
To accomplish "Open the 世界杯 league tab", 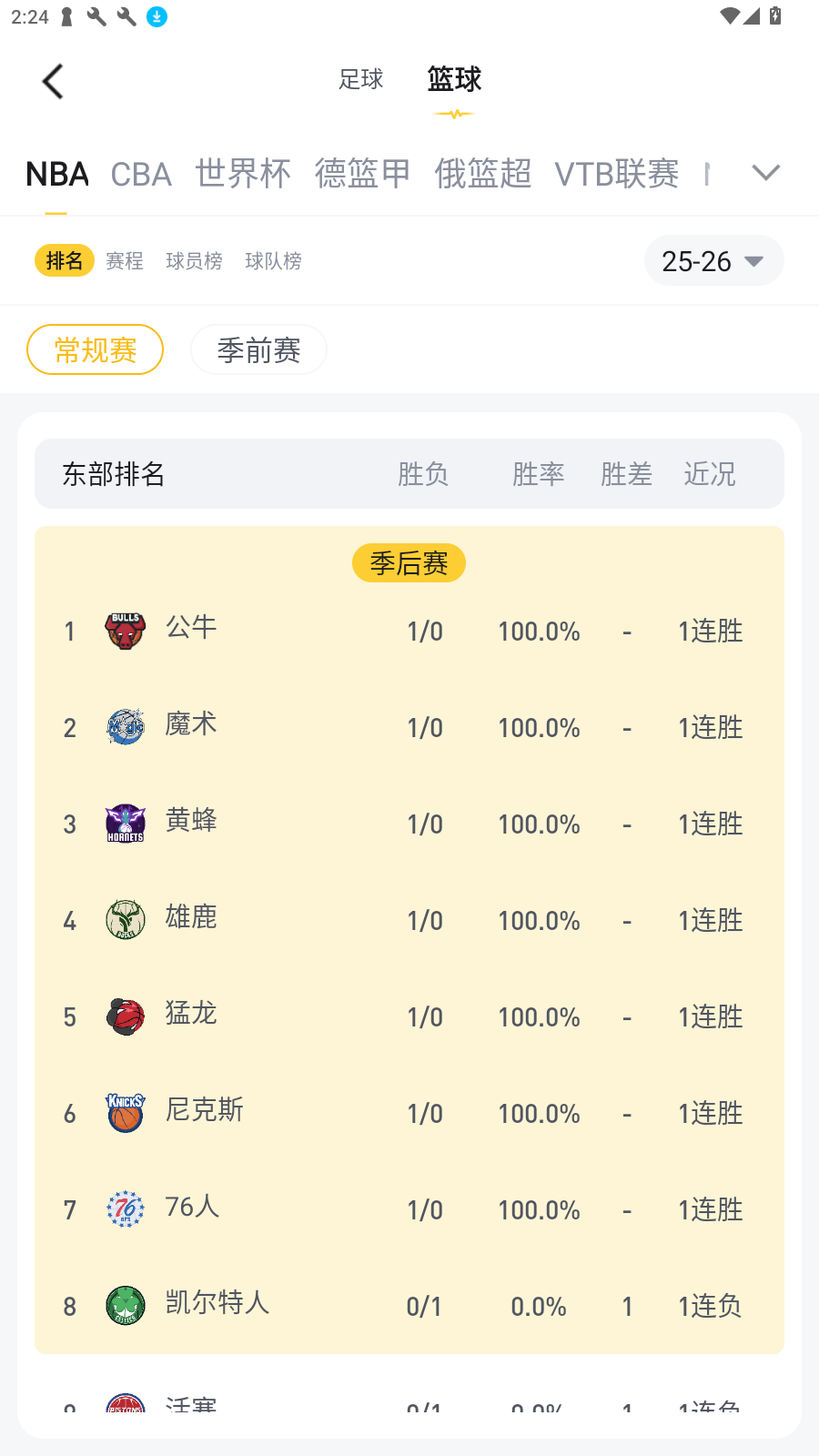I will coord(243,174).
